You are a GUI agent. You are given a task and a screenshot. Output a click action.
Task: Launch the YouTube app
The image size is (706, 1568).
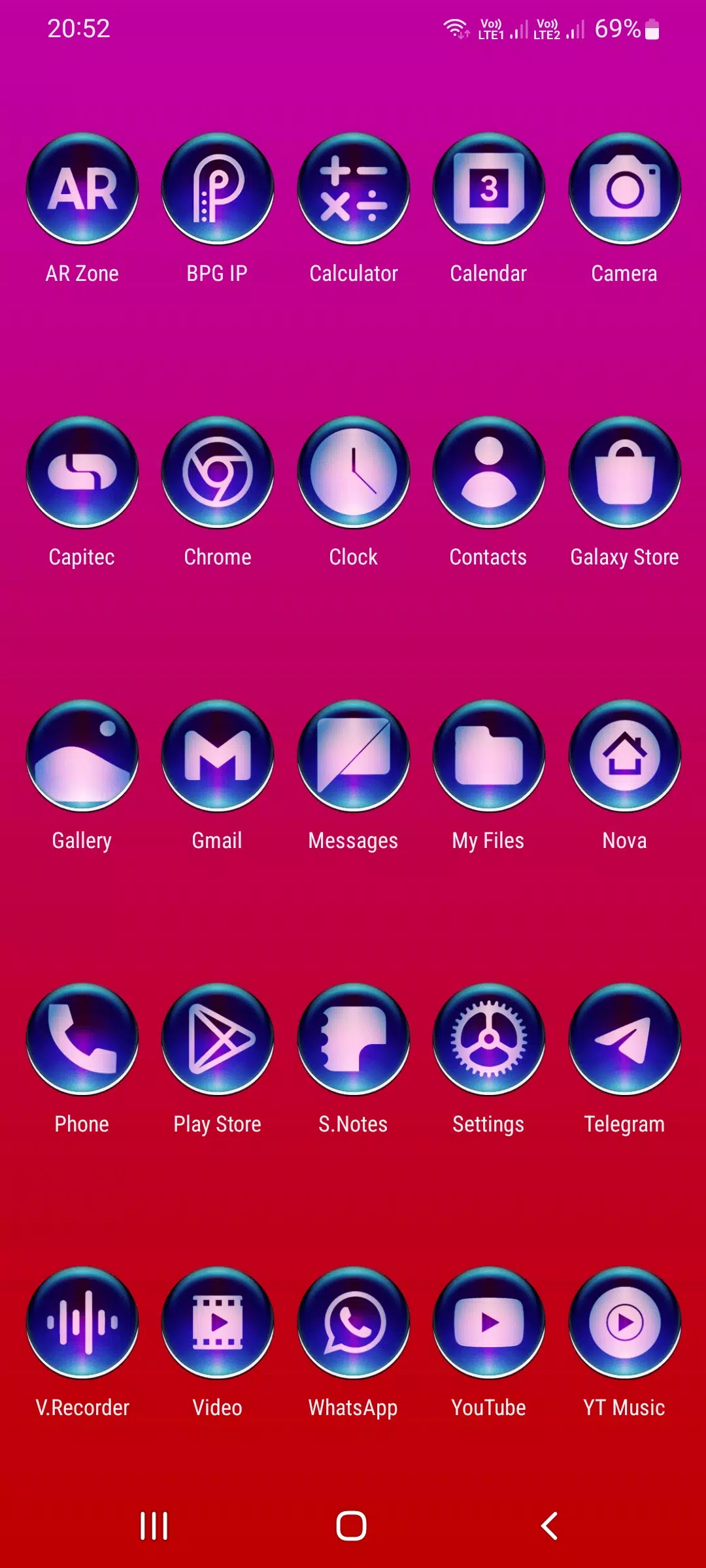tap(489, 1323)
